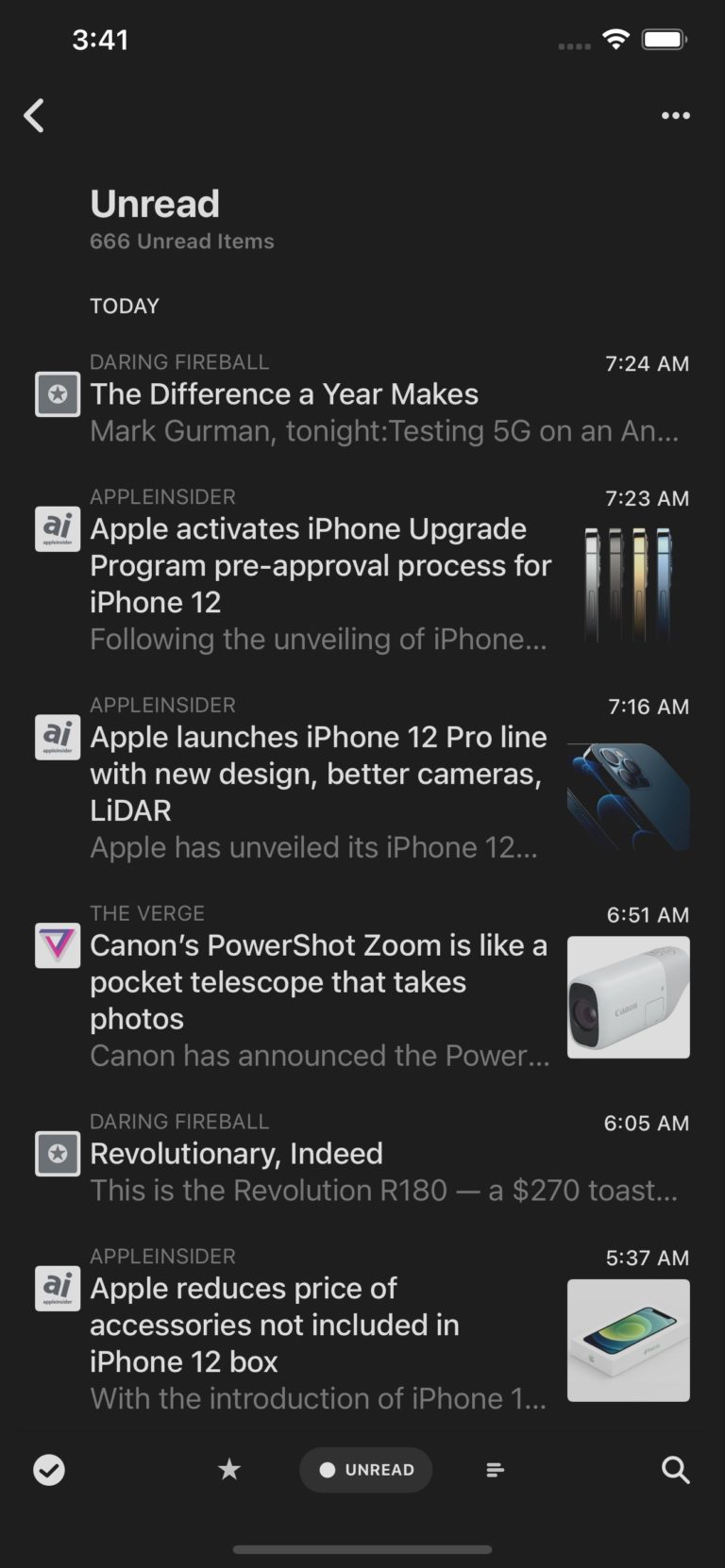Tap the TODAY section header

coord(124,305)
